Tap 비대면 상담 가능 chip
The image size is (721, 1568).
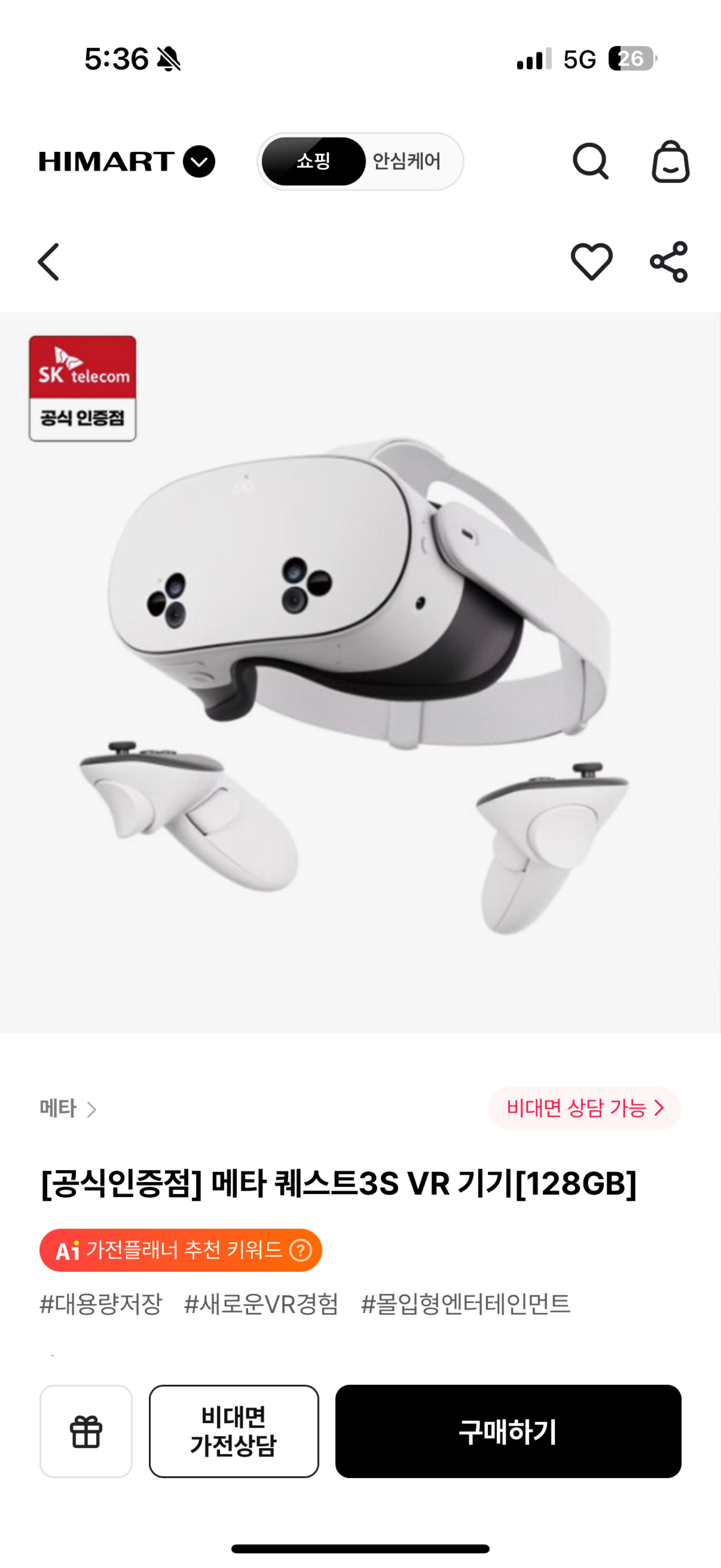pyautogui.click(x=584, y=1109)
